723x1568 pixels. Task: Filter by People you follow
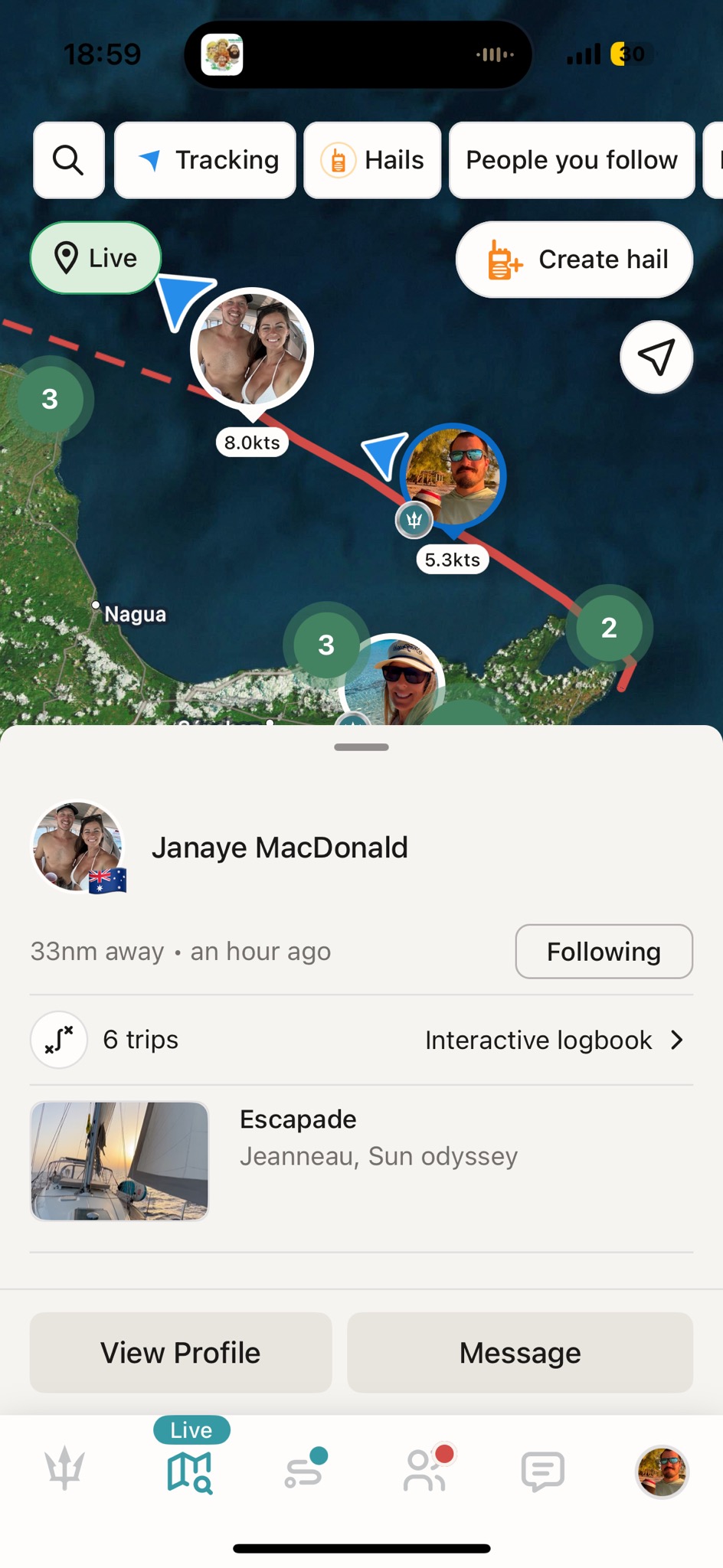click(571, 161)
